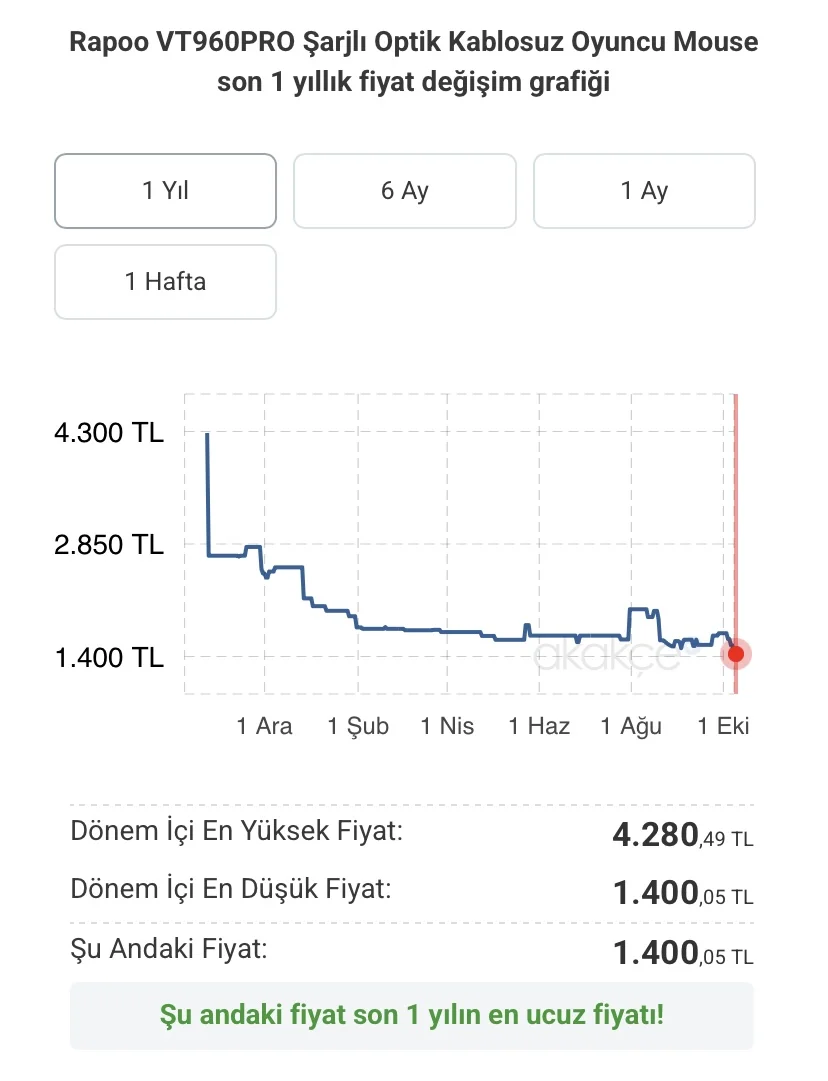
Task: Show the 1 Ay price history
Action: tap(644, 191)
